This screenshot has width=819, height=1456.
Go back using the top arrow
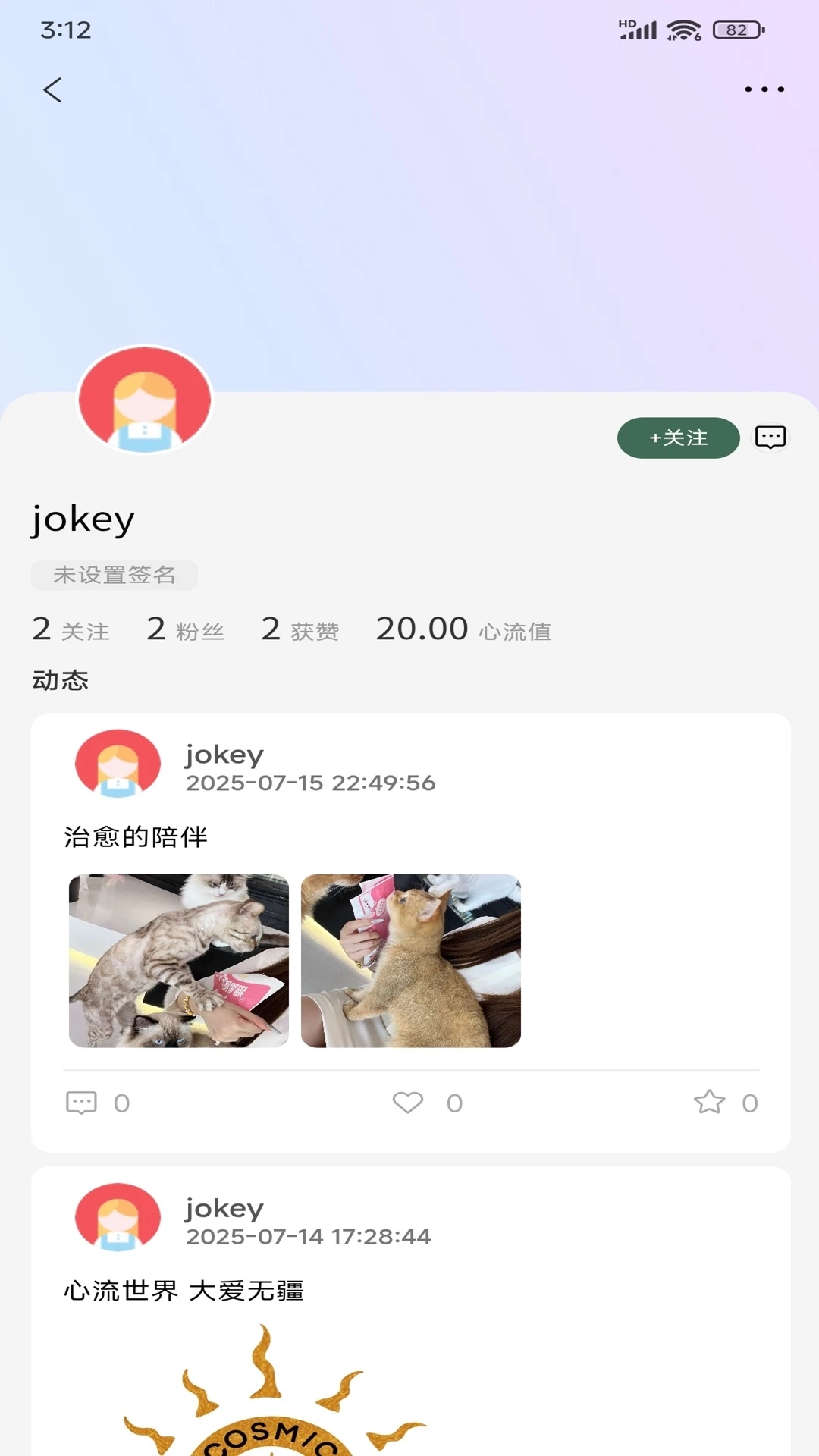52,90
